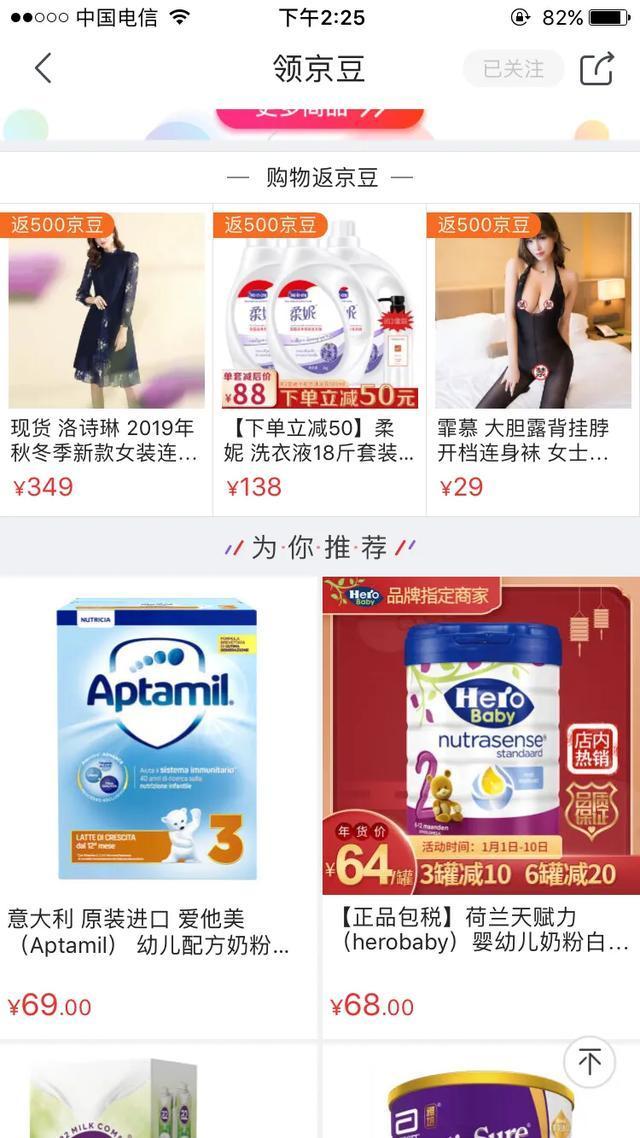This screenshot has height=1138, width=640.
Task: Tap the partially visible 更多商品 button
Action: [320, 113]
